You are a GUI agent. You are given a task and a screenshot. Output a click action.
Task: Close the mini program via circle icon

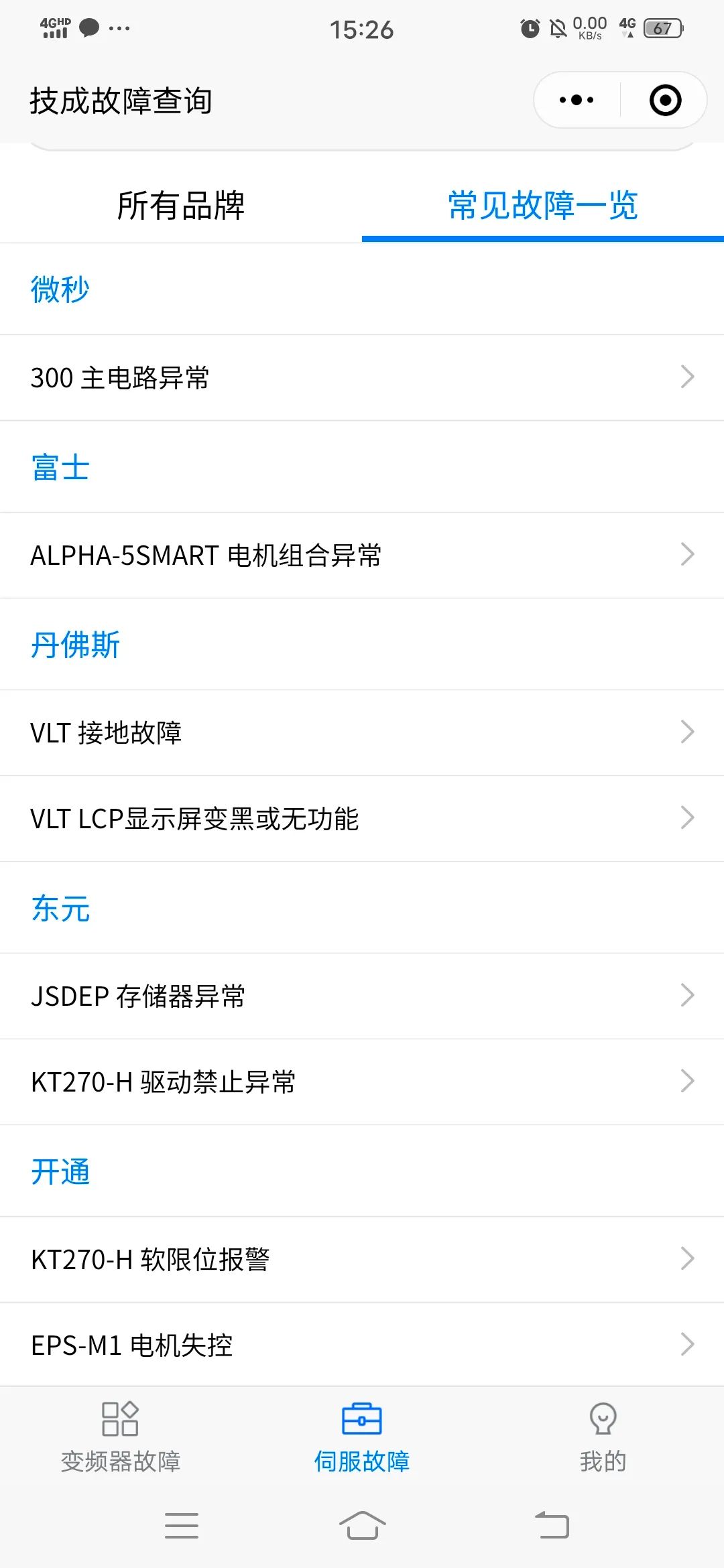coord(665,101)
